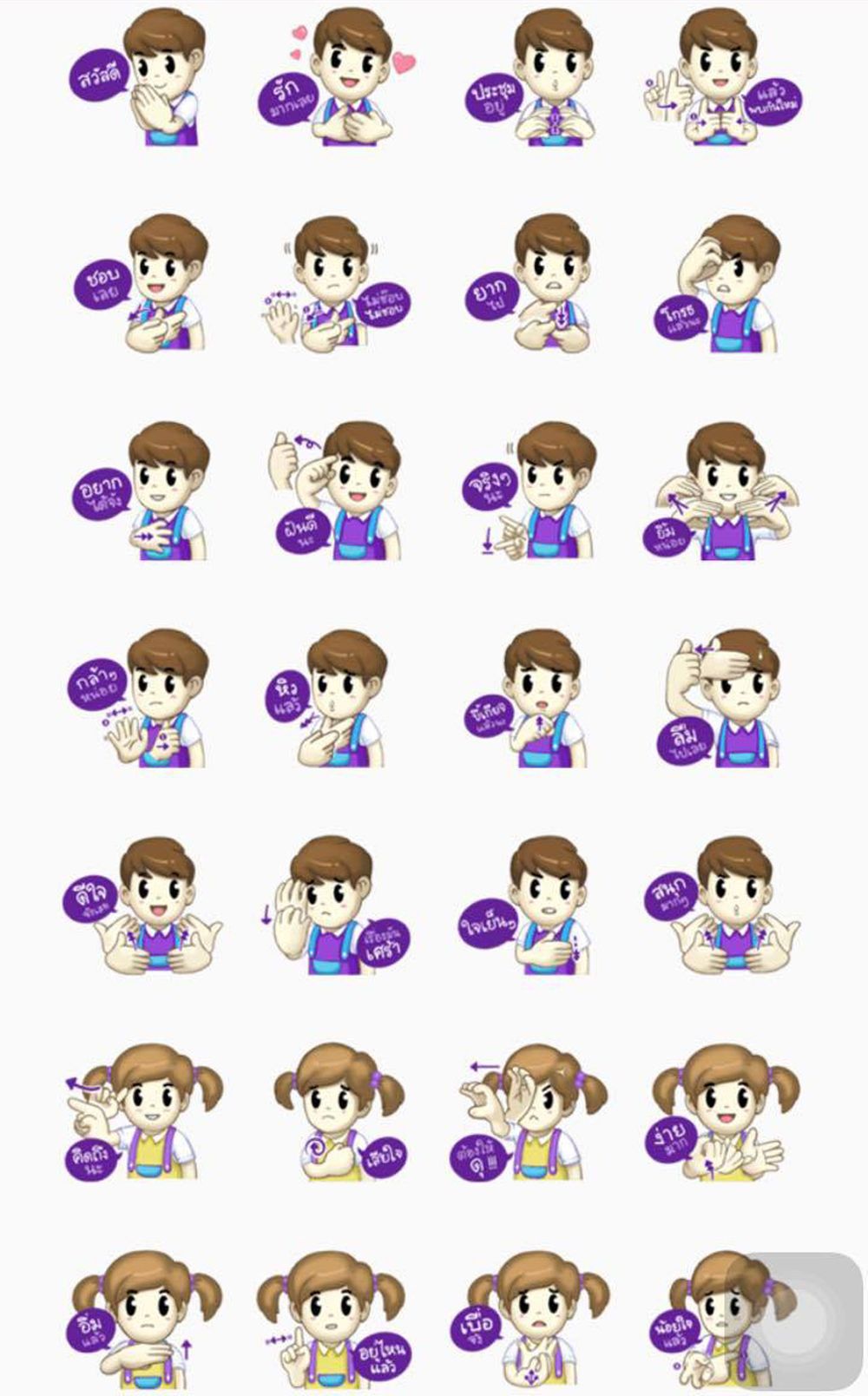This screenshot has width=868, height=1396.
Task: Tap the ใจเย็นๆ sticker
Action: tap(534, 905)
